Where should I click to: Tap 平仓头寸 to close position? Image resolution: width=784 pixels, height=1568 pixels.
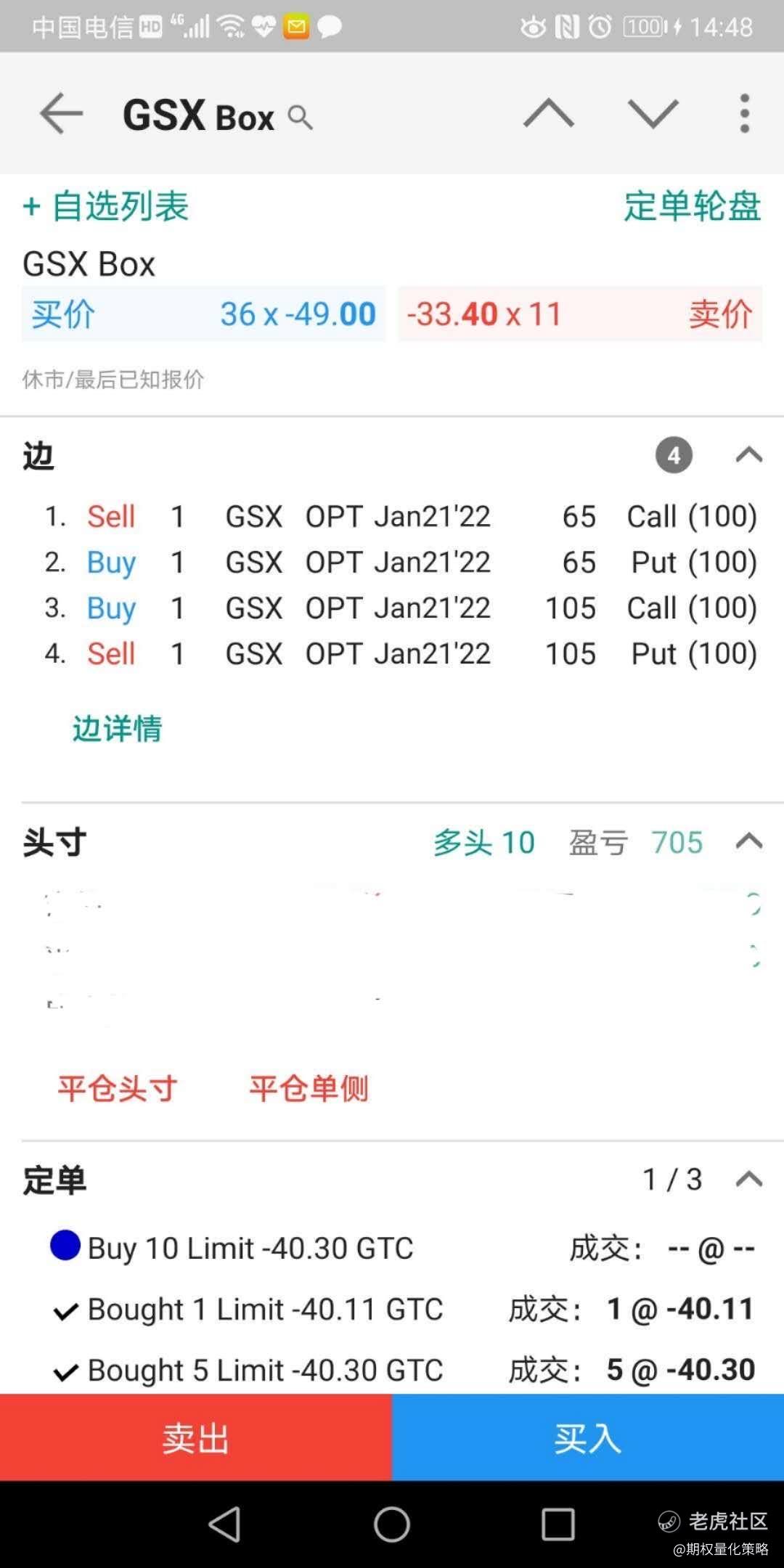coord(118,1088)
